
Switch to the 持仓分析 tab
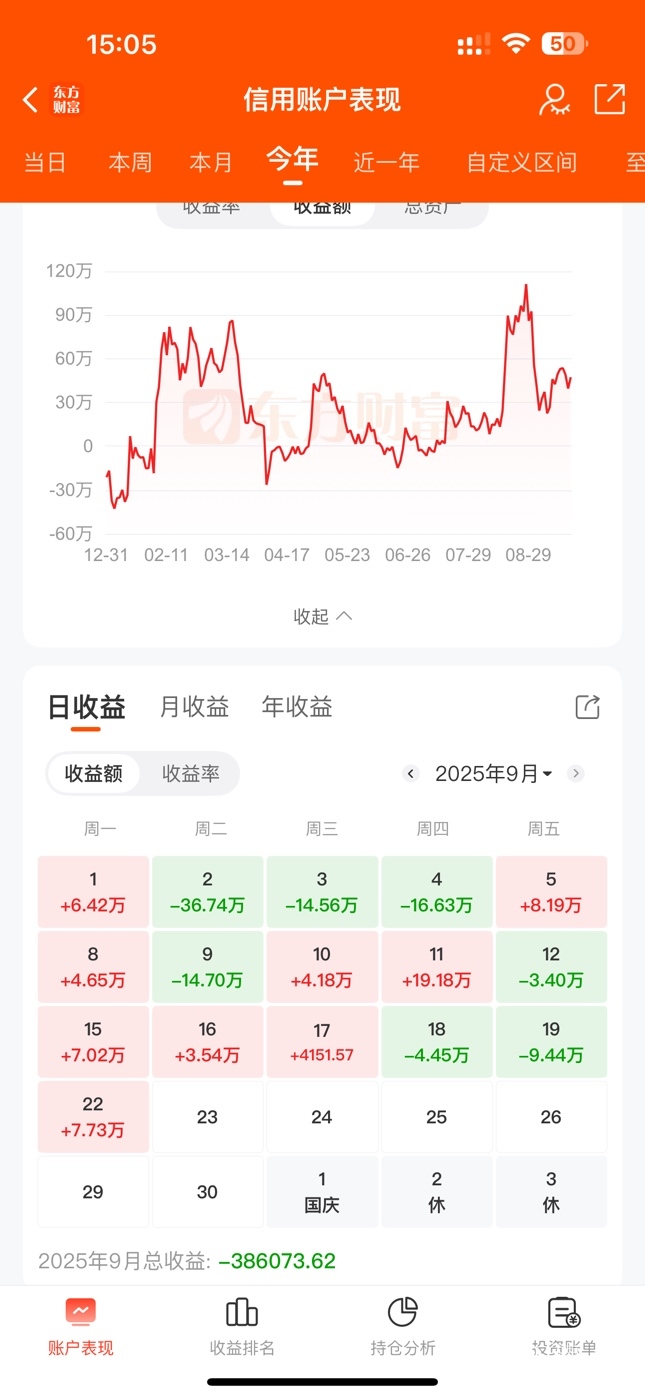(x=402, y=1326)
